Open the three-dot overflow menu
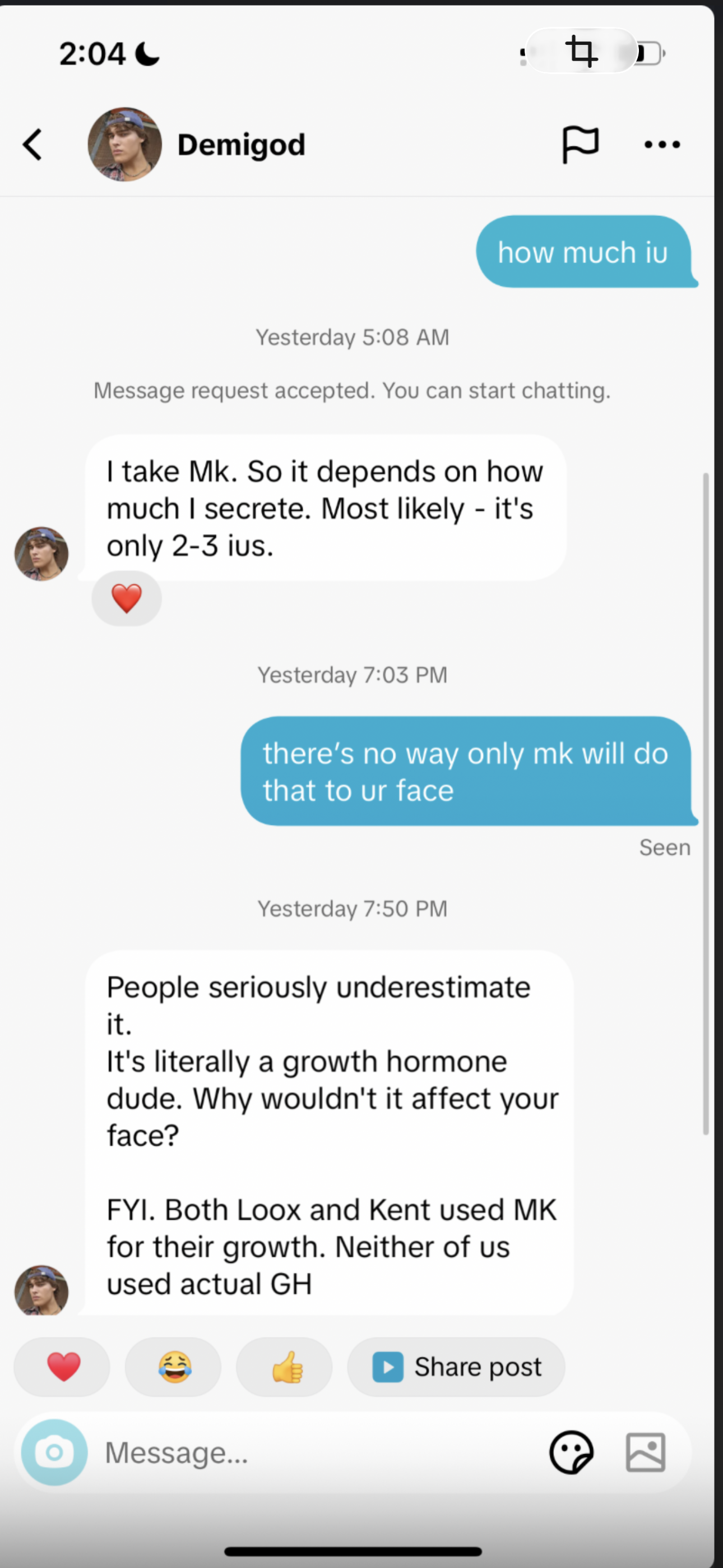The height and width of the screenshot is (1568, 723). [662, 145]
